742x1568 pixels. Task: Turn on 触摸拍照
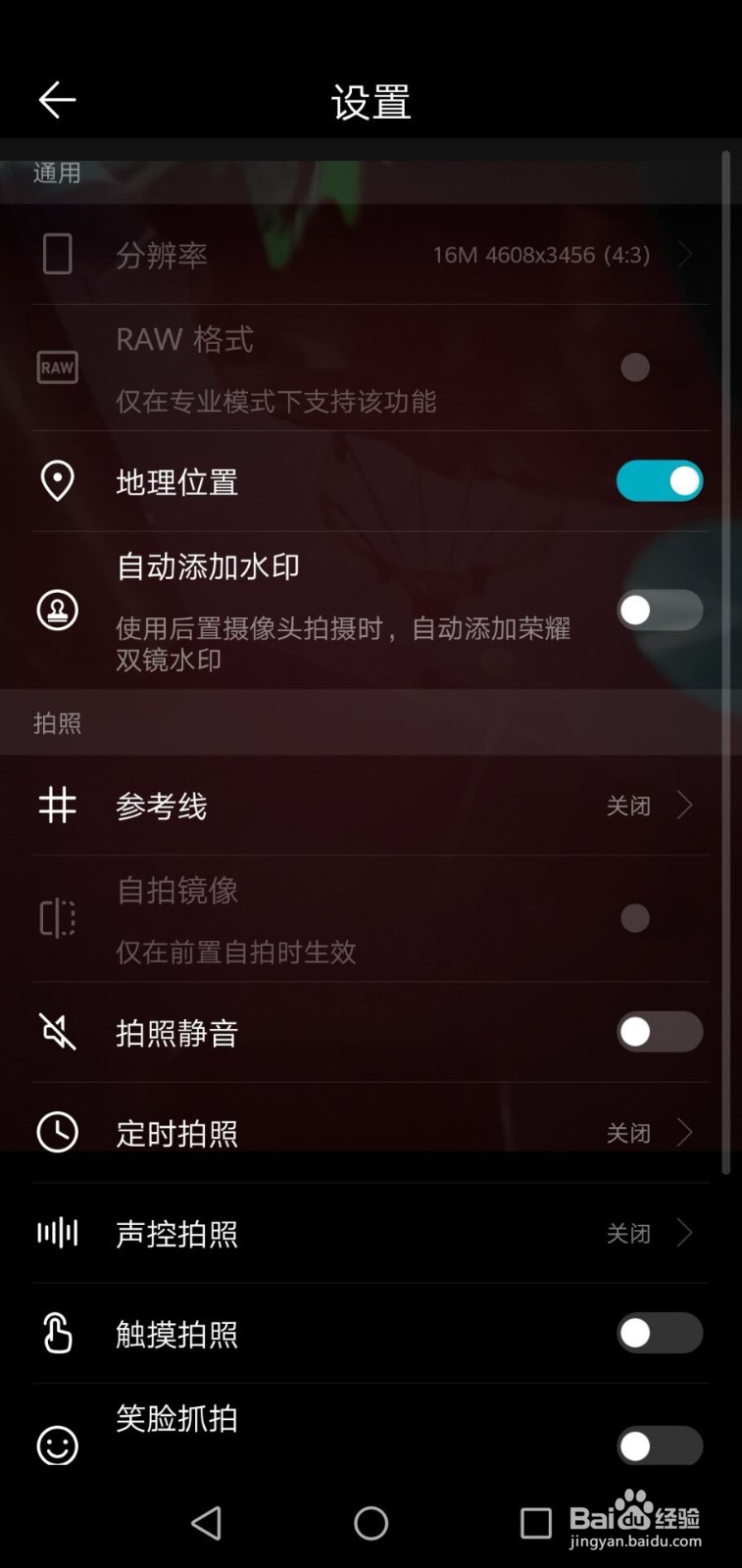(x=659, y=1333)
